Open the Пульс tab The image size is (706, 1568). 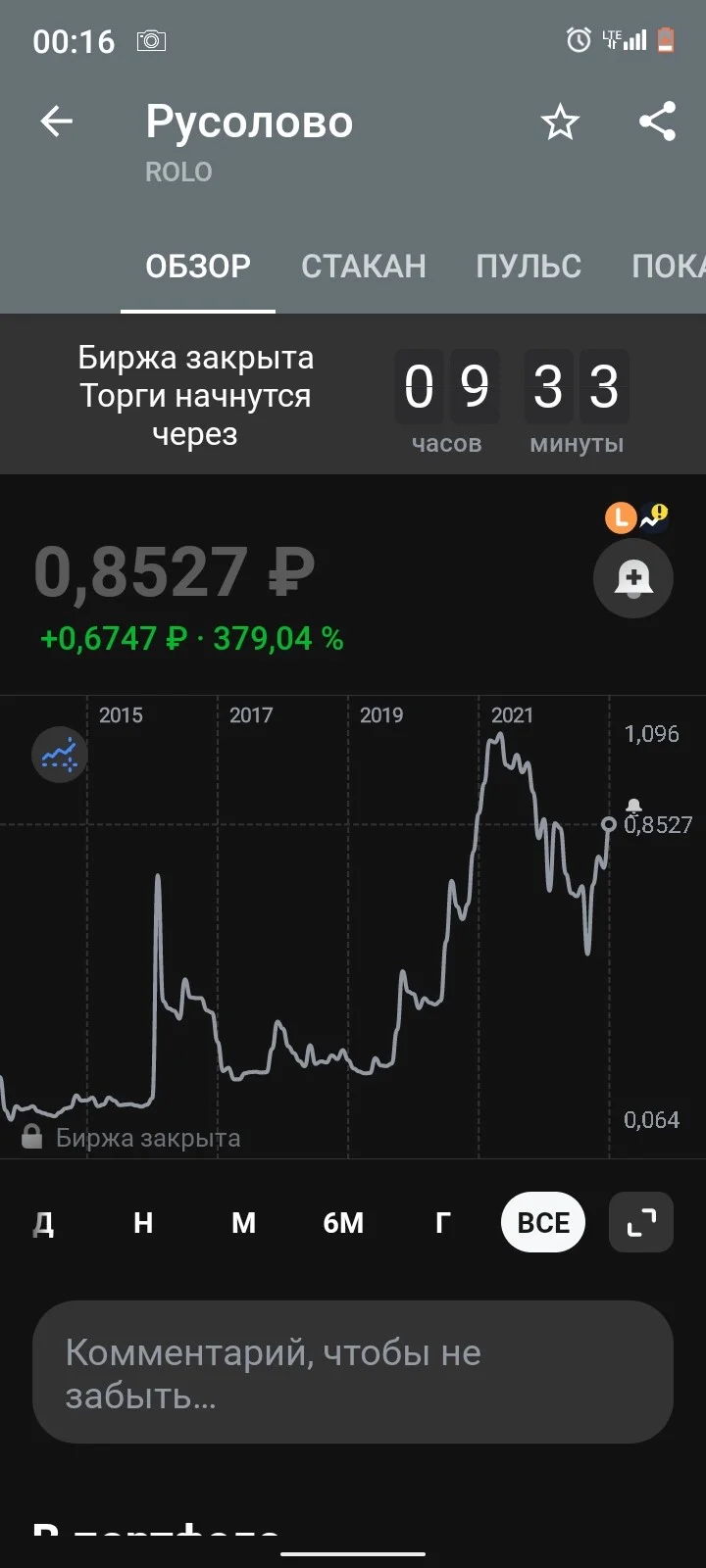pos(529,266)
